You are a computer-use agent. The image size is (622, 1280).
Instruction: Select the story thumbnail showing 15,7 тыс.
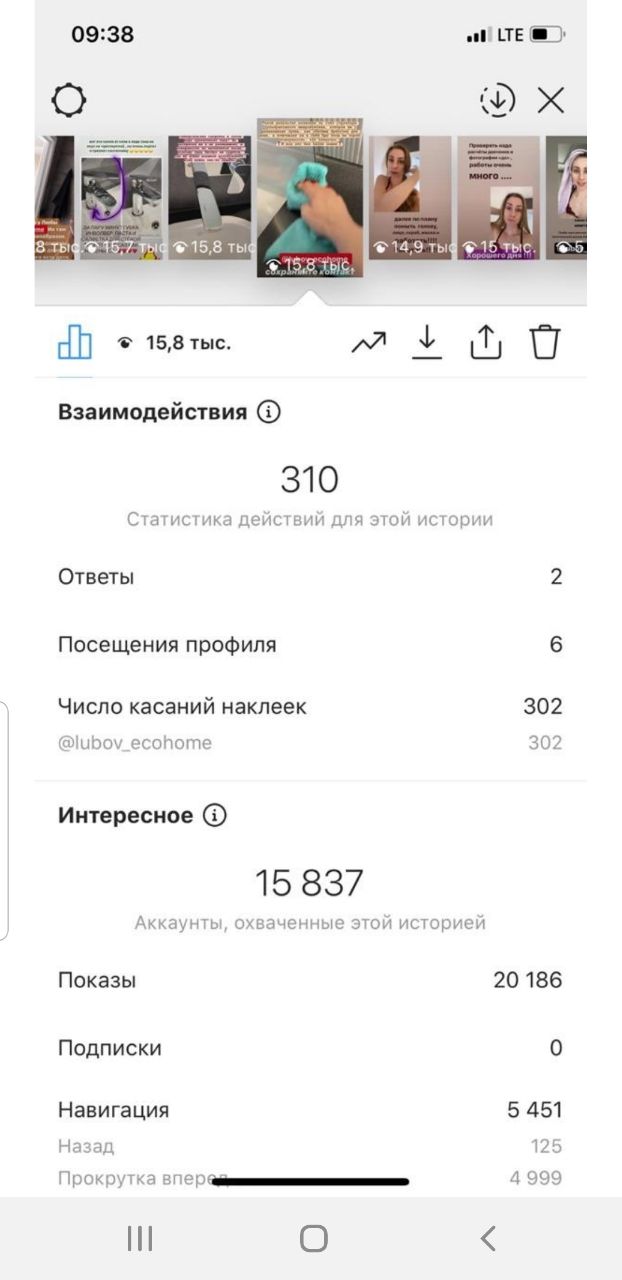click(121, 198)
